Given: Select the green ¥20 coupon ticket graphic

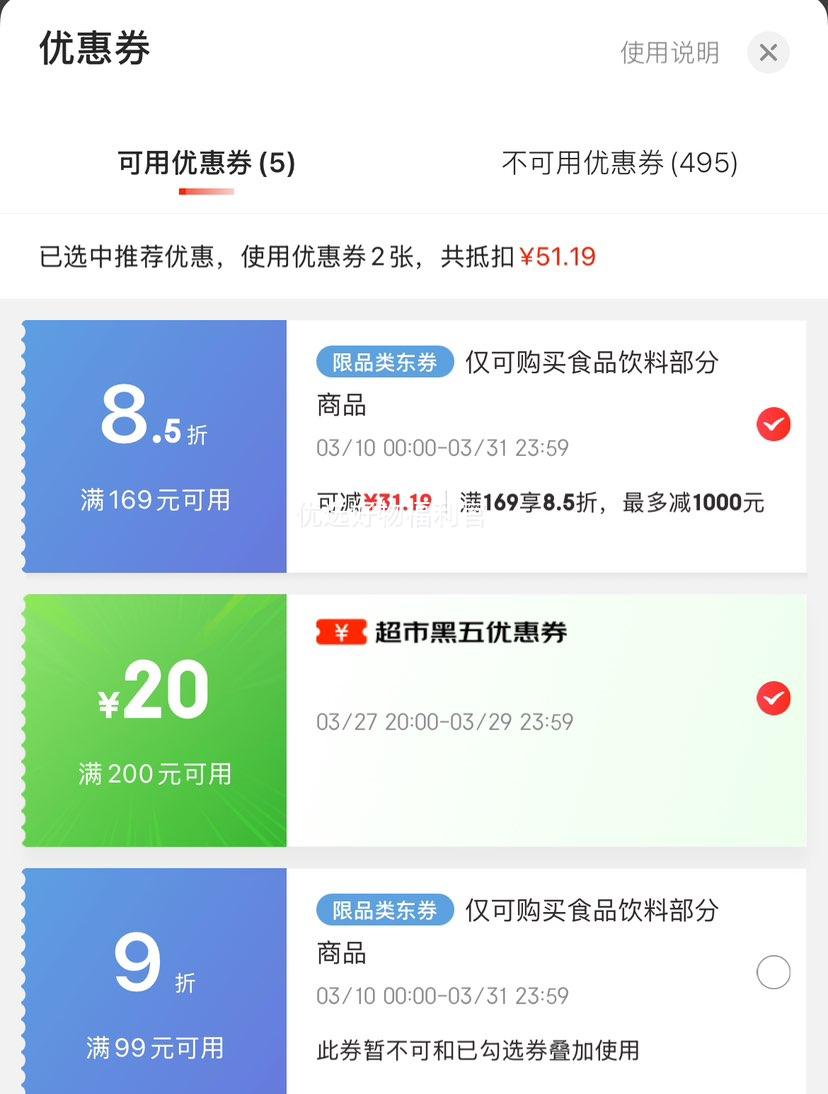Looking at the screenshot, I should [153, 720].
